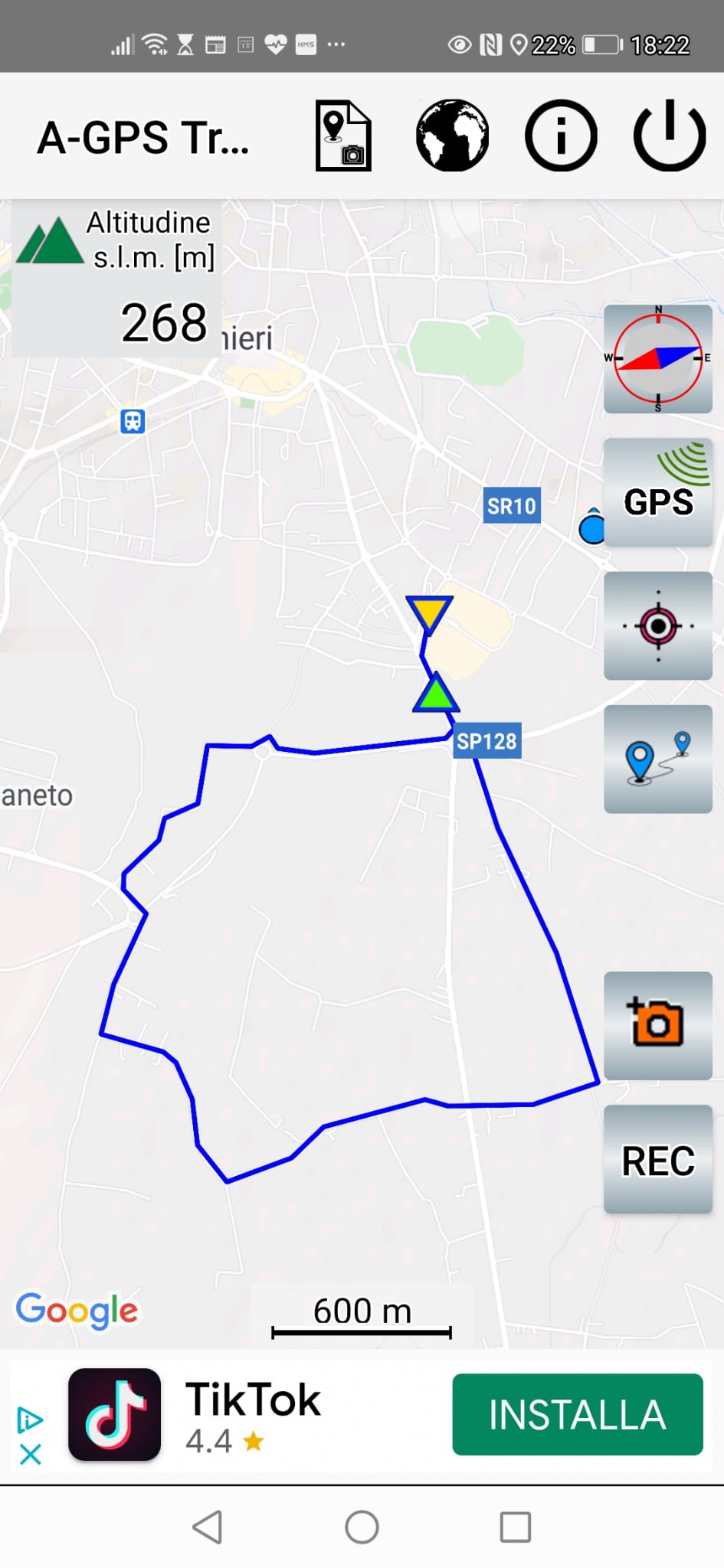Tap the green triangle start marker

click(436, 692)
